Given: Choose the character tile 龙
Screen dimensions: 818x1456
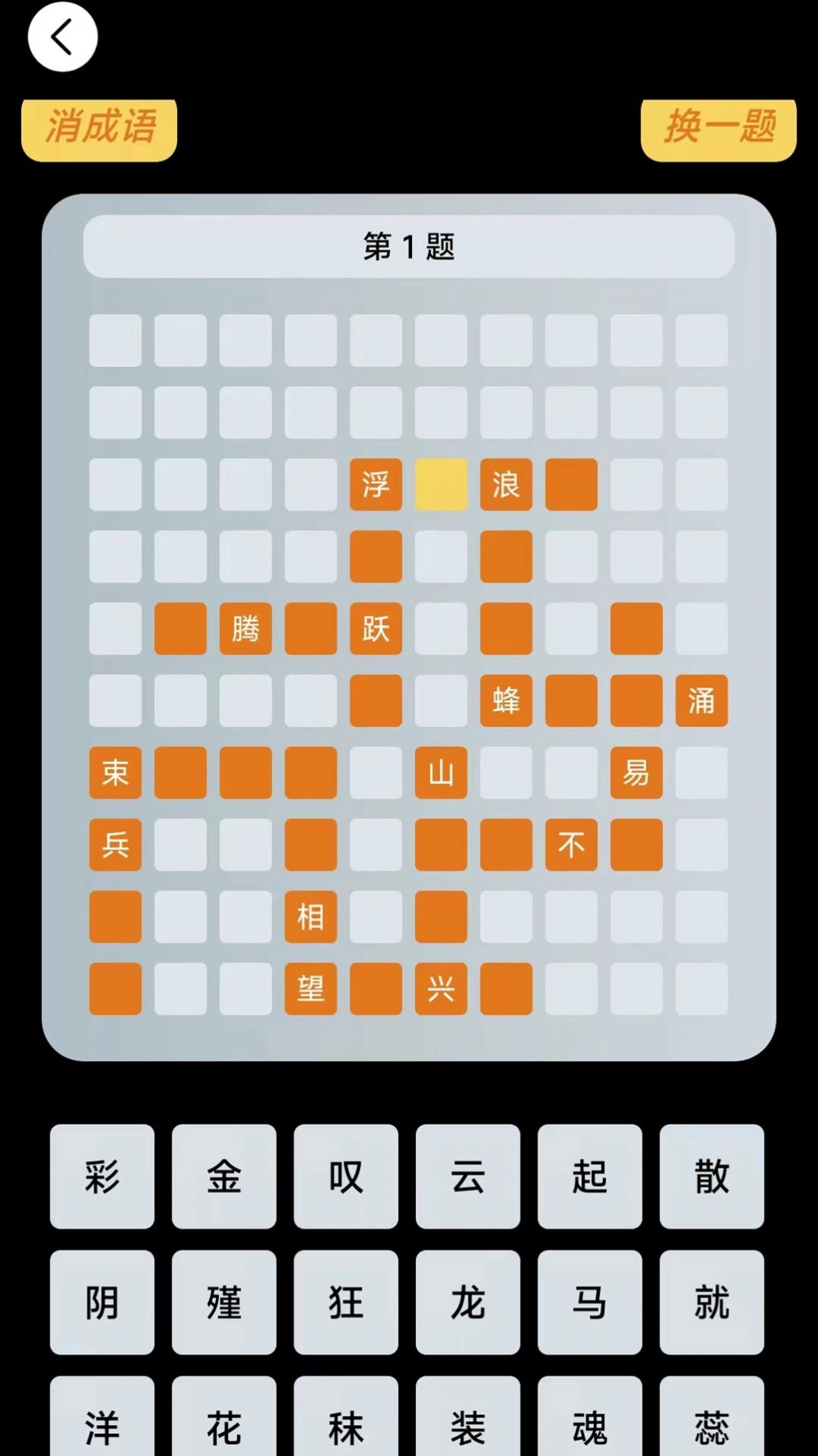Looking at the screenshot, I should pos(468,1302).
